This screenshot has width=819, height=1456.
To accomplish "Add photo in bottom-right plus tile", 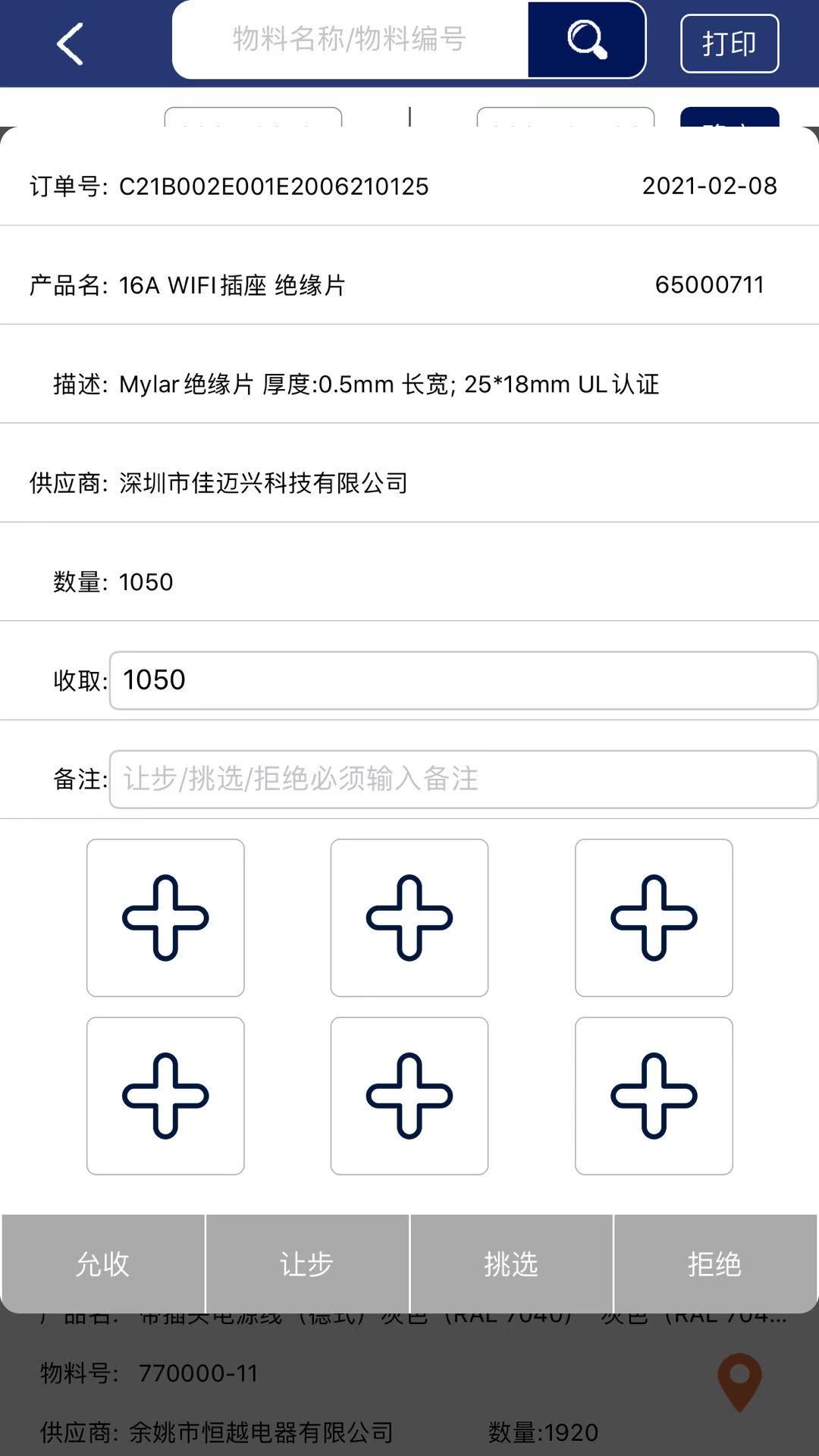I will click(654, 1096).
